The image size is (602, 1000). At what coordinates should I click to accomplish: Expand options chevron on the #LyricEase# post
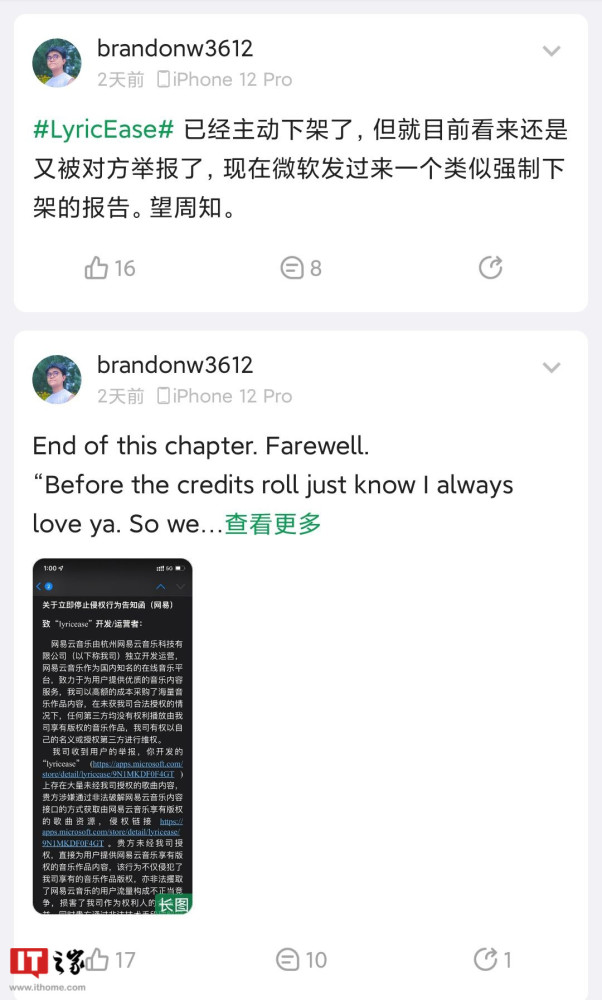click(551, 51)
